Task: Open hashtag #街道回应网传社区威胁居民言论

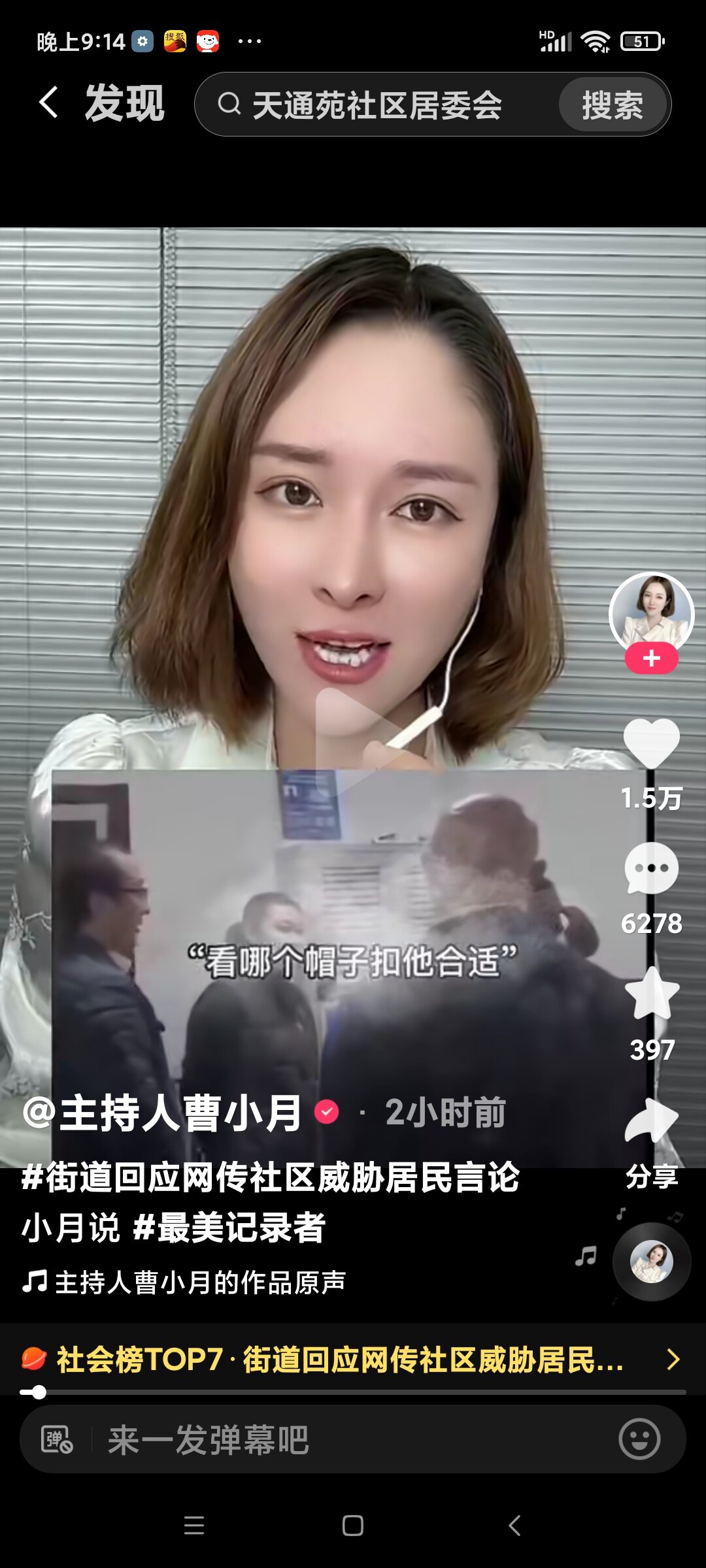Action: tap(271, 1177)
